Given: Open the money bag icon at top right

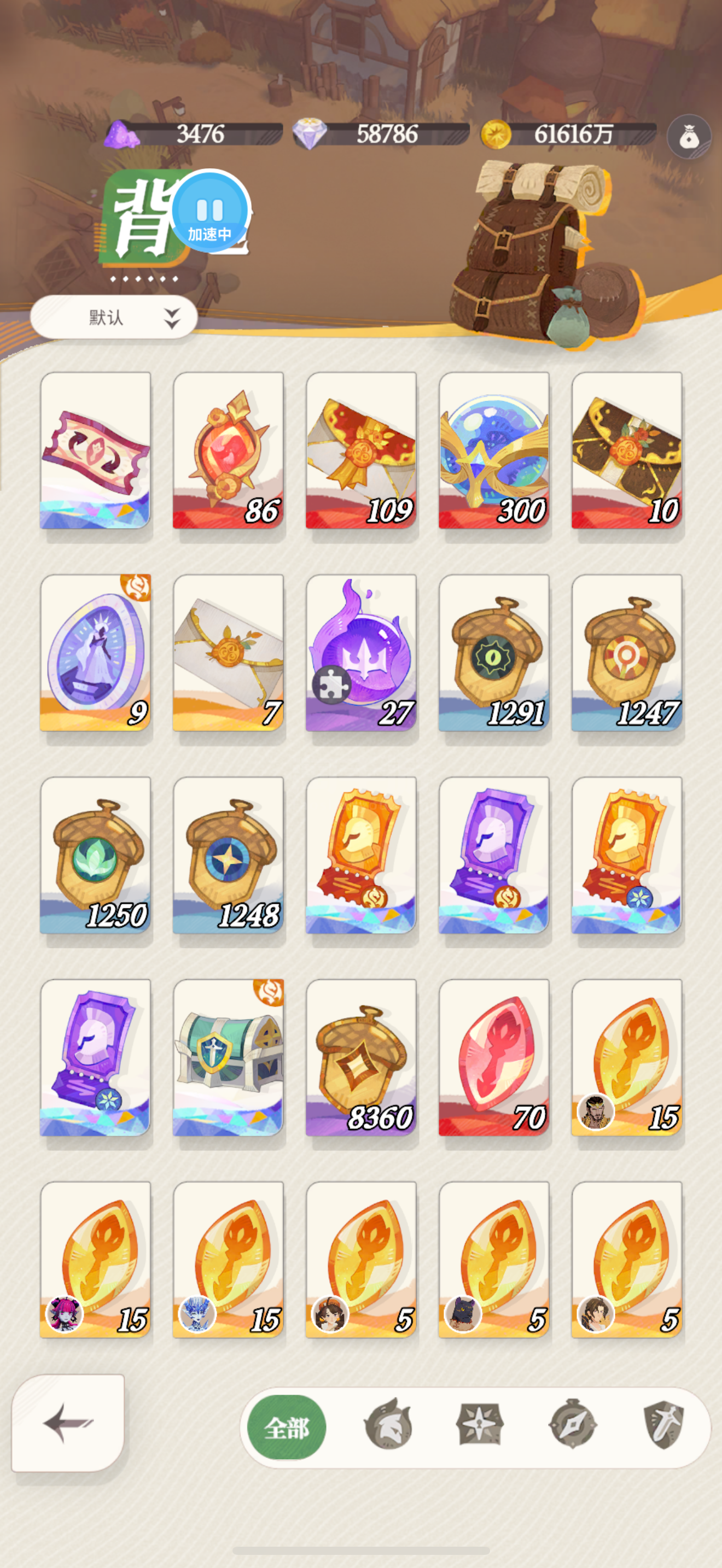Looking at the screenshot, I should coord(689,137).
